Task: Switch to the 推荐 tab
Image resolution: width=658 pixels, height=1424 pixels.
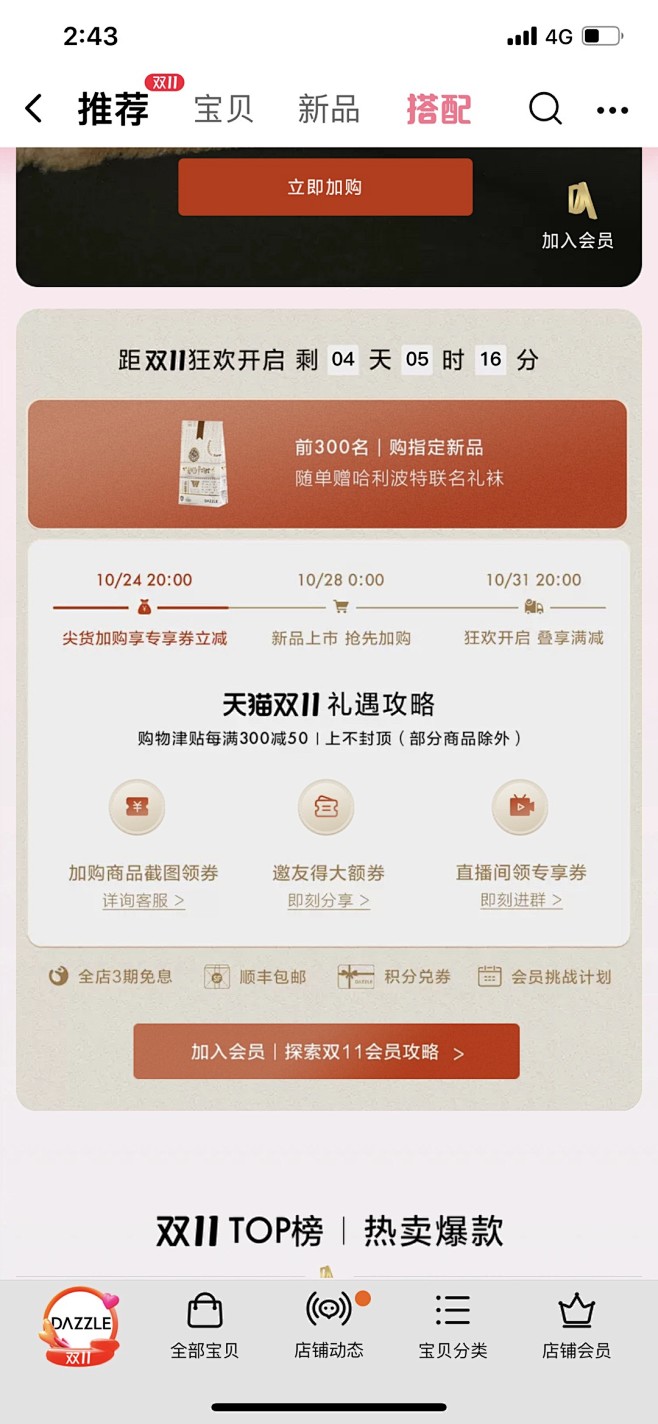Action: [114, 109]
